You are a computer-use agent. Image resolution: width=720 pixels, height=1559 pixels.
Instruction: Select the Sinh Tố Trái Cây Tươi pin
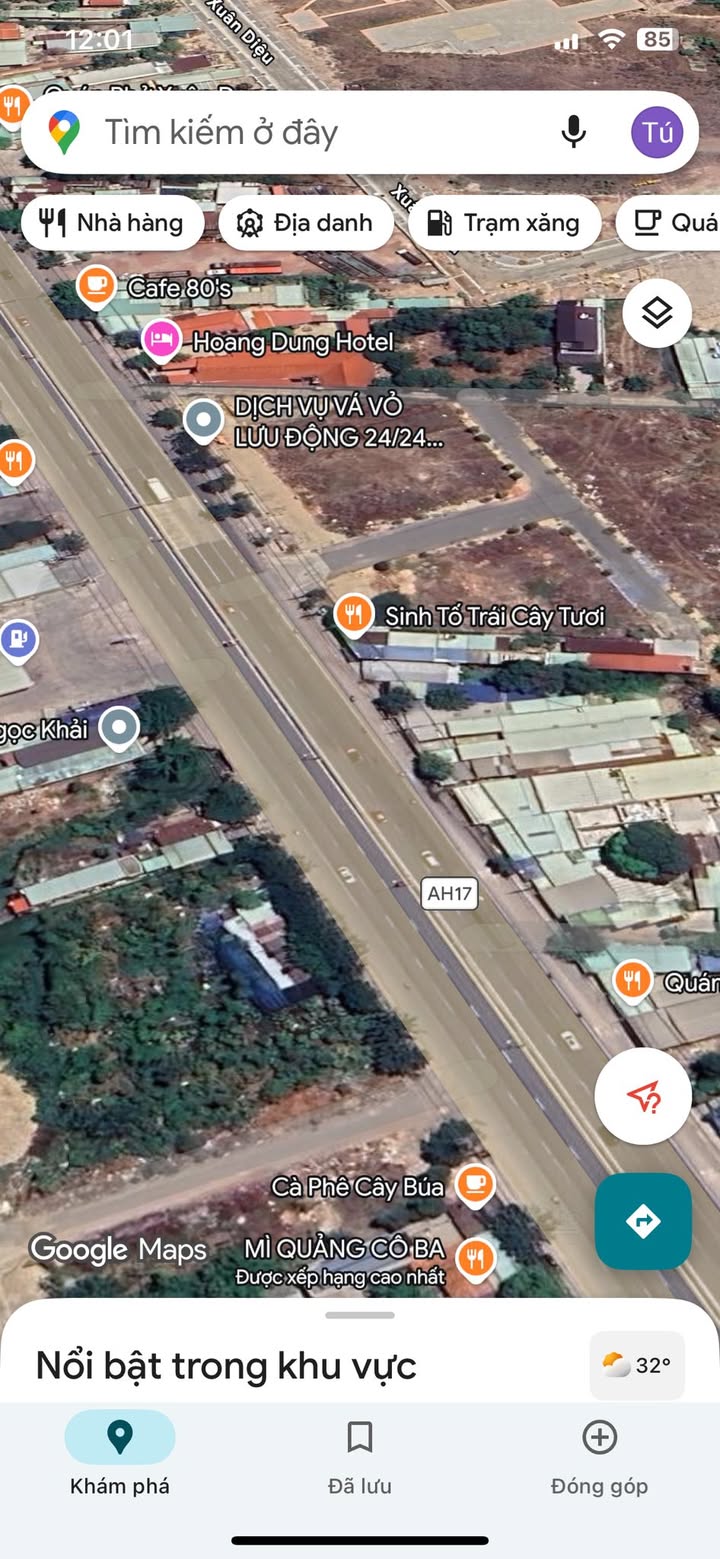pyautogui.click(x=353, y=613)
